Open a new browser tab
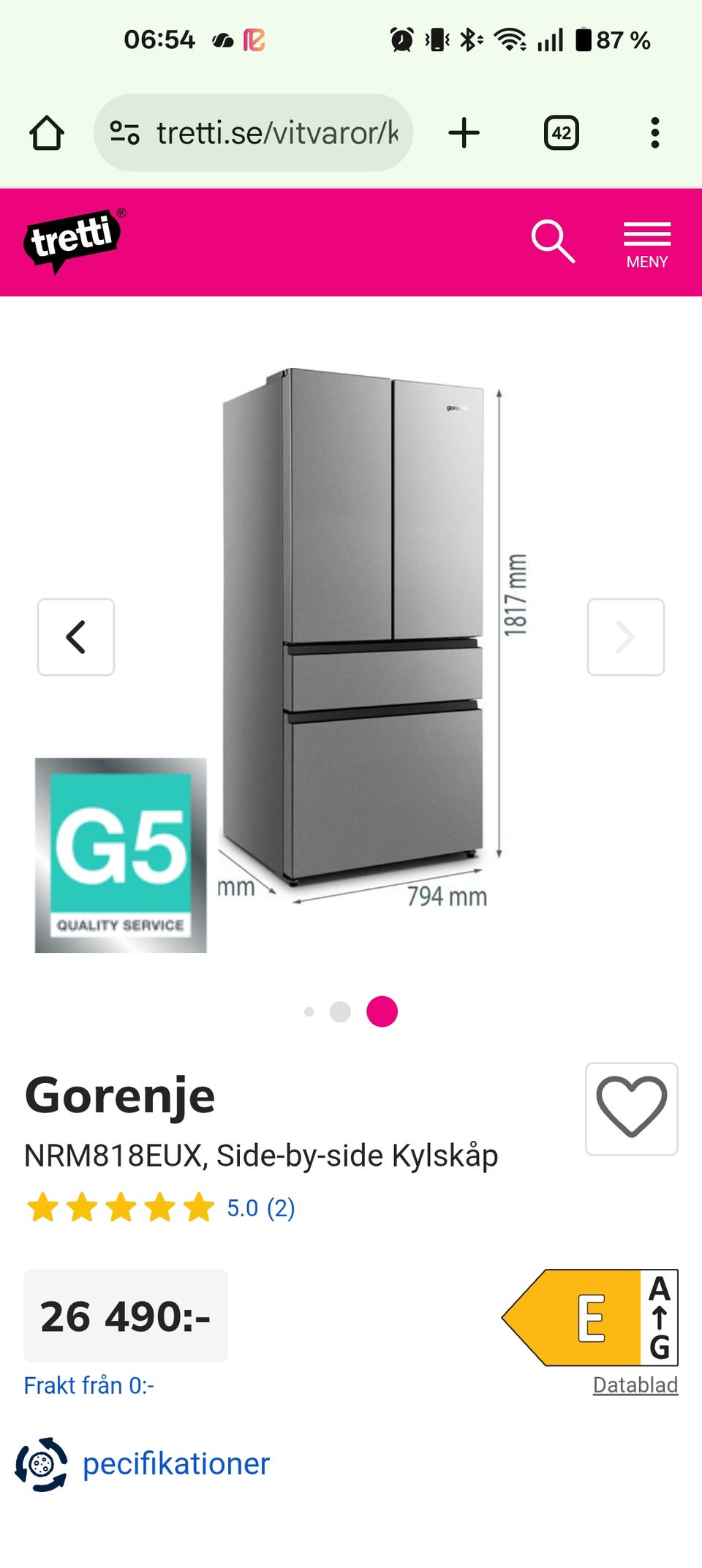The height and width of the screenshot is (1568, 702). pyautogui.click(x=464, y=132)
